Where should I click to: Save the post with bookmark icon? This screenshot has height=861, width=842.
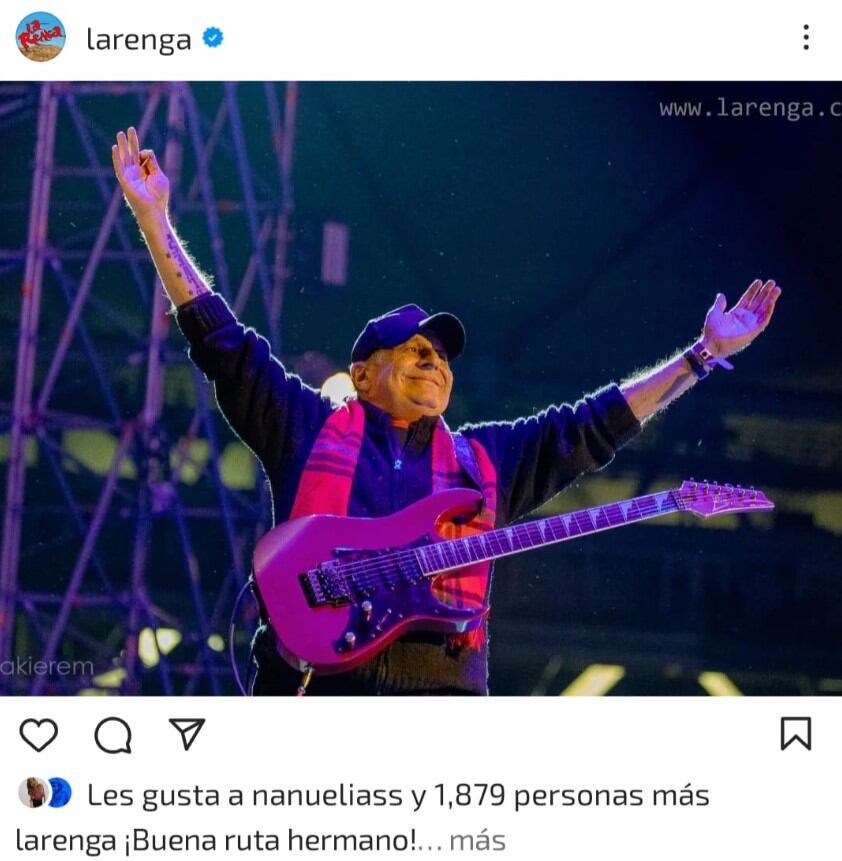pos(795,734)
